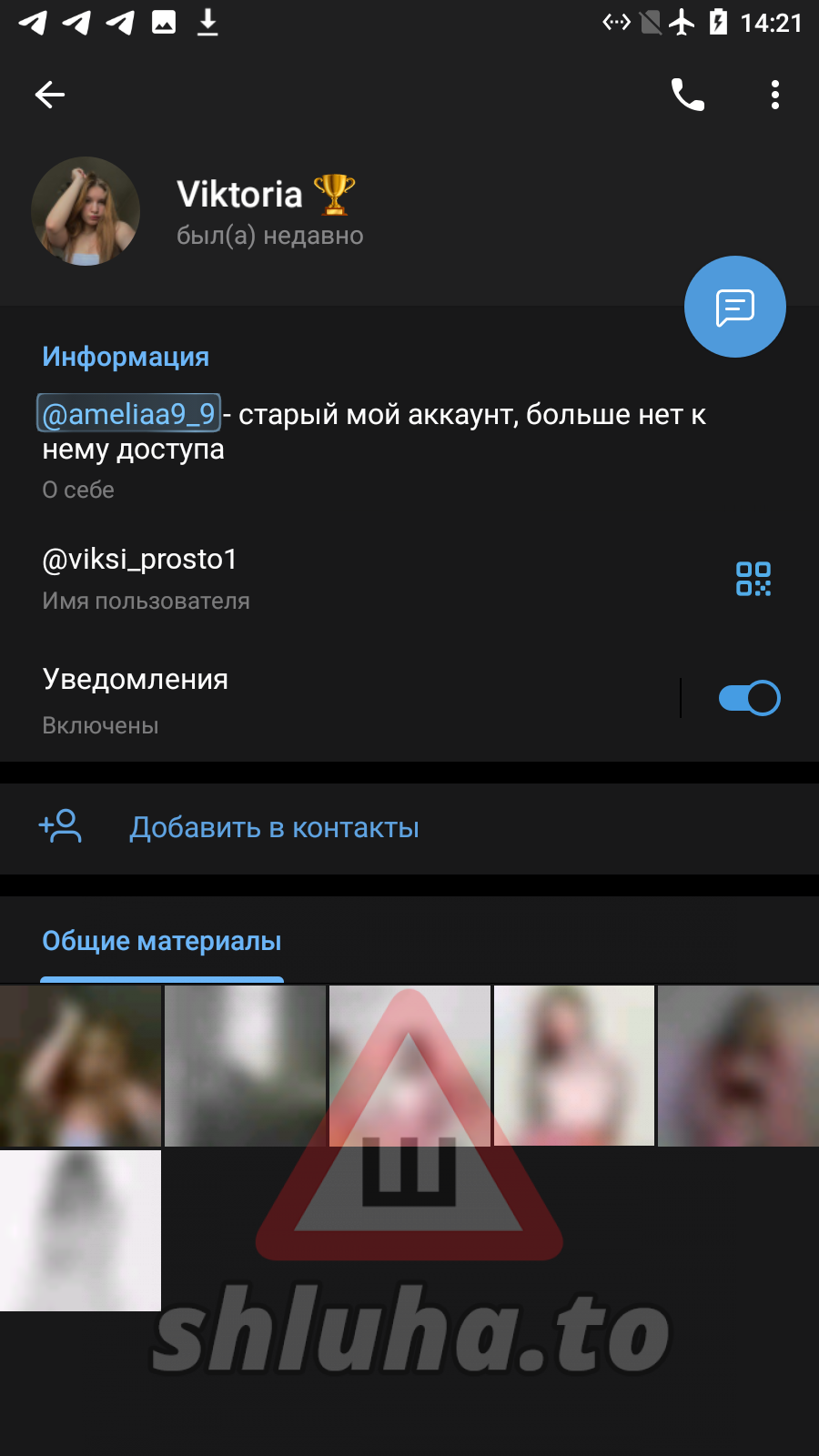Toggle the Уведомления notifications switch

pyautogui.click(x=749, y=698)
